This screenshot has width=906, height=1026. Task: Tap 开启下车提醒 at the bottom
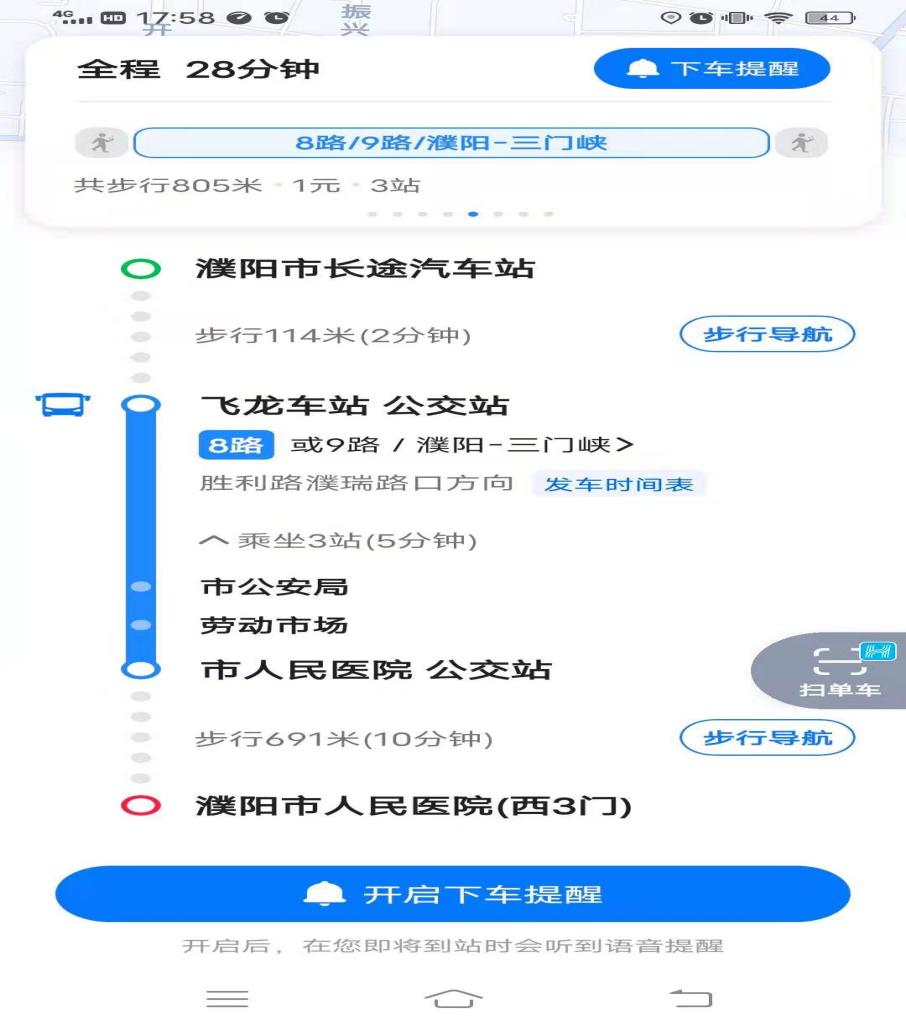(x=452, y=894)
